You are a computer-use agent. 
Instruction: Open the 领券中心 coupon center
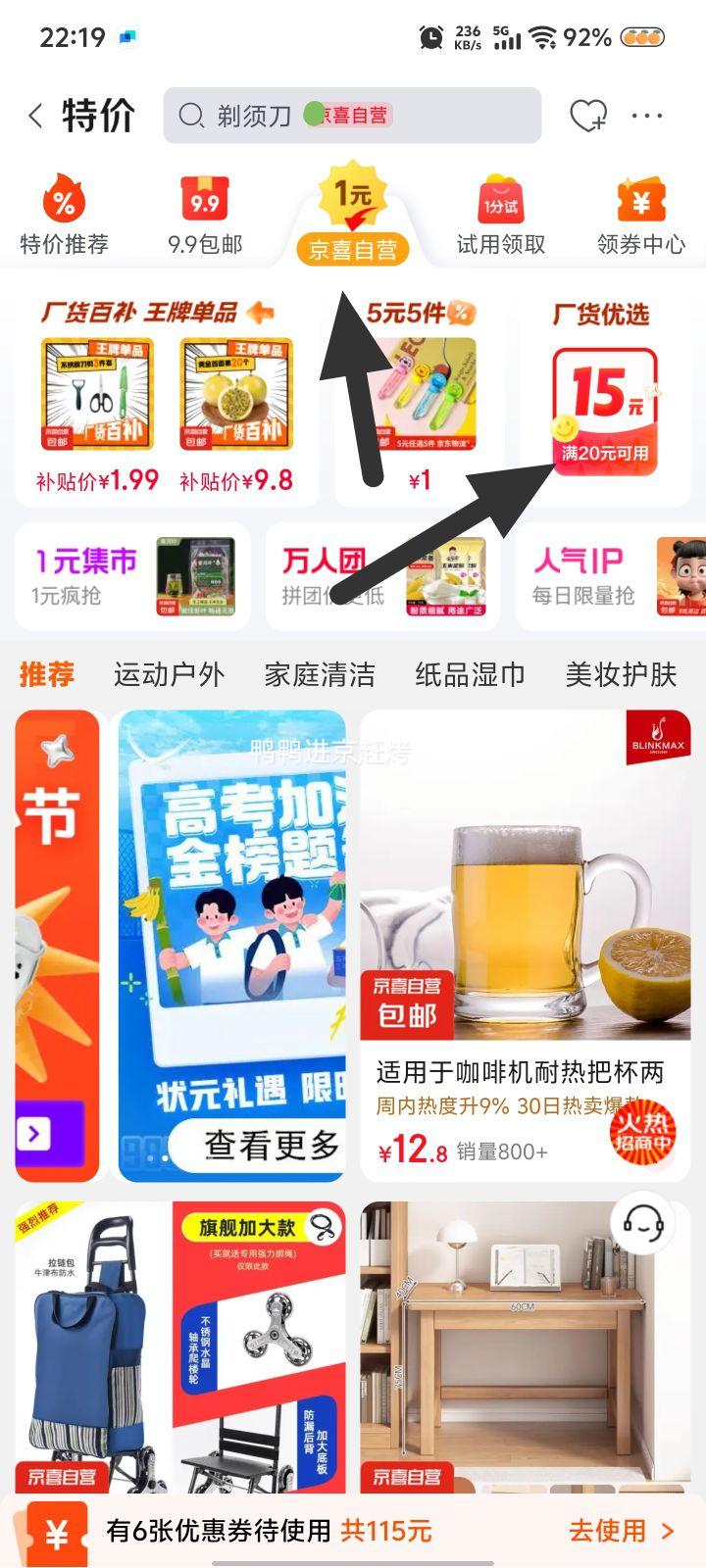tap(641, 216)
